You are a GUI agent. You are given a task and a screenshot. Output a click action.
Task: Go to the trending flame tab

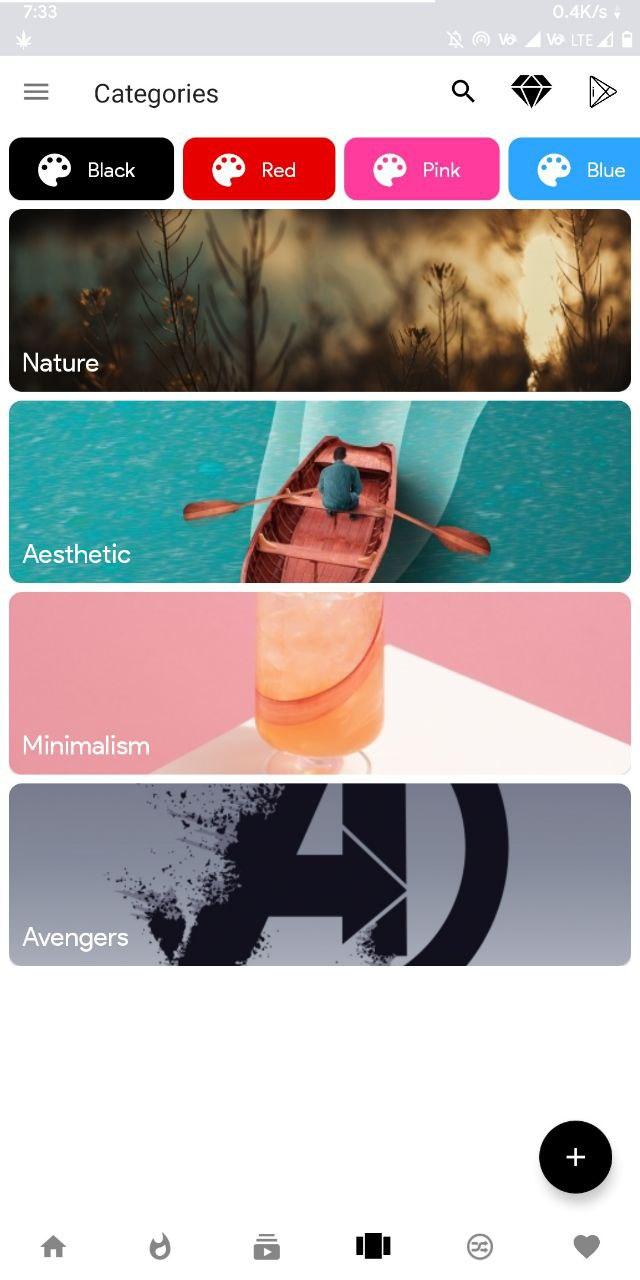click(x=160, y=1246)
